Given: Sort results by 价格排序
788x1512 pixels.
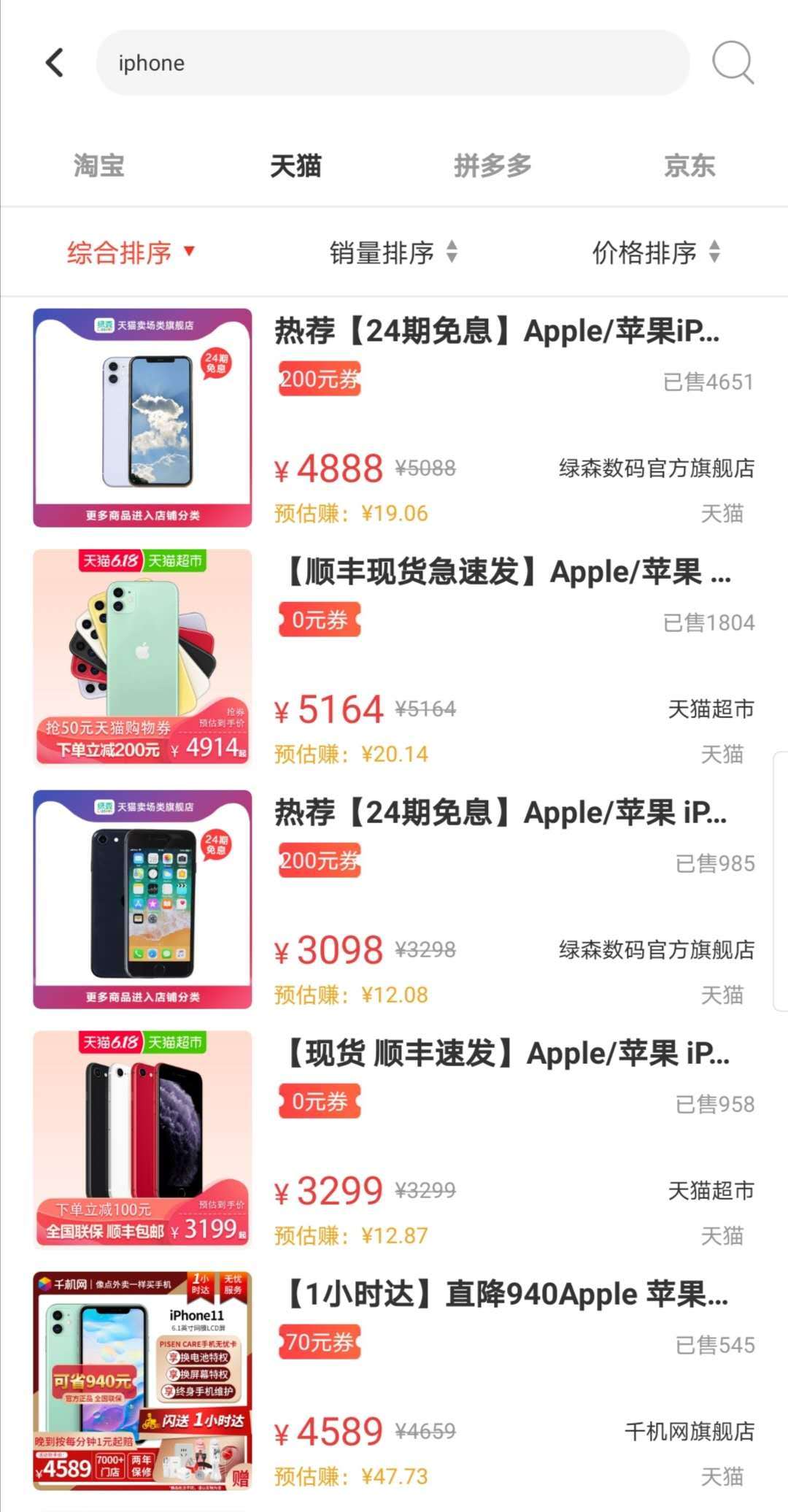Looking at the screenshot, I should pos(655,252).
